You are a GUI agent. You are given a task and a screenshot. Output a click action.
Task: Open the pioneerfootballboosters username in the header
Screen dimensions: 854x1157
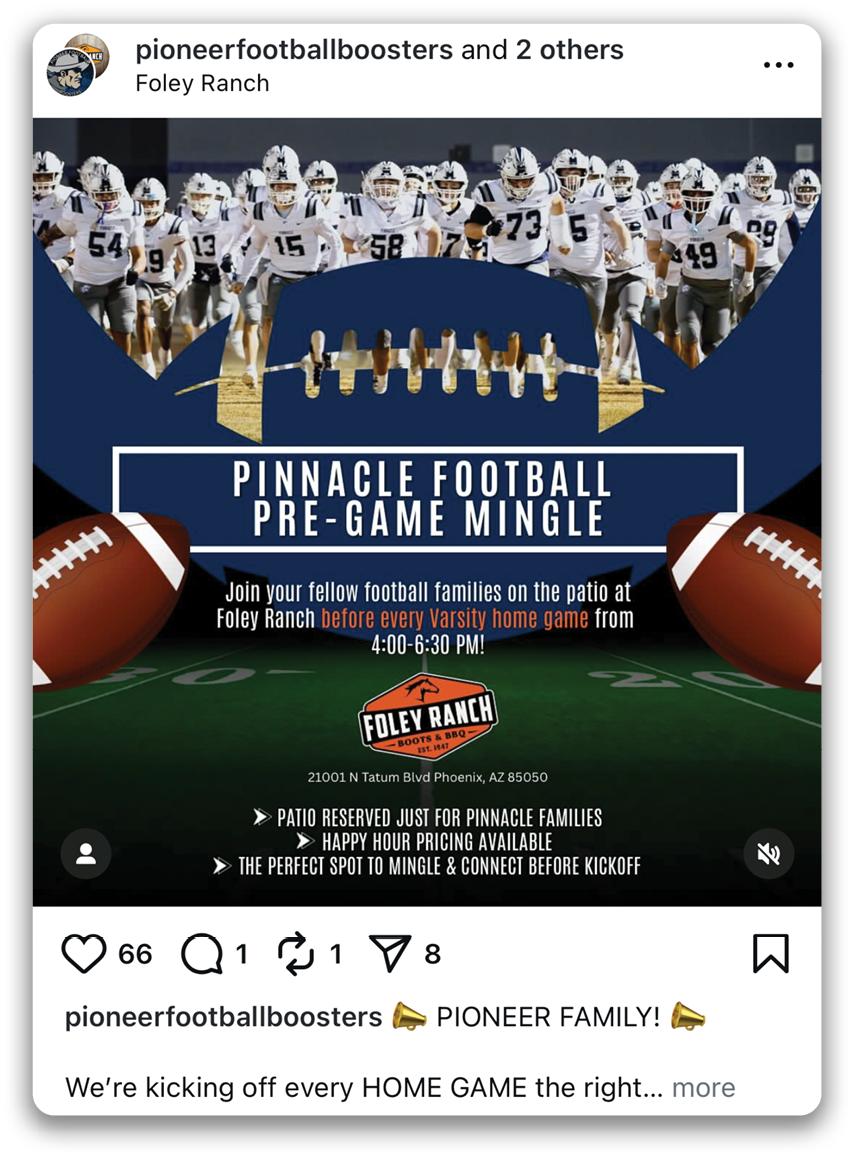[x=294, y=50]
